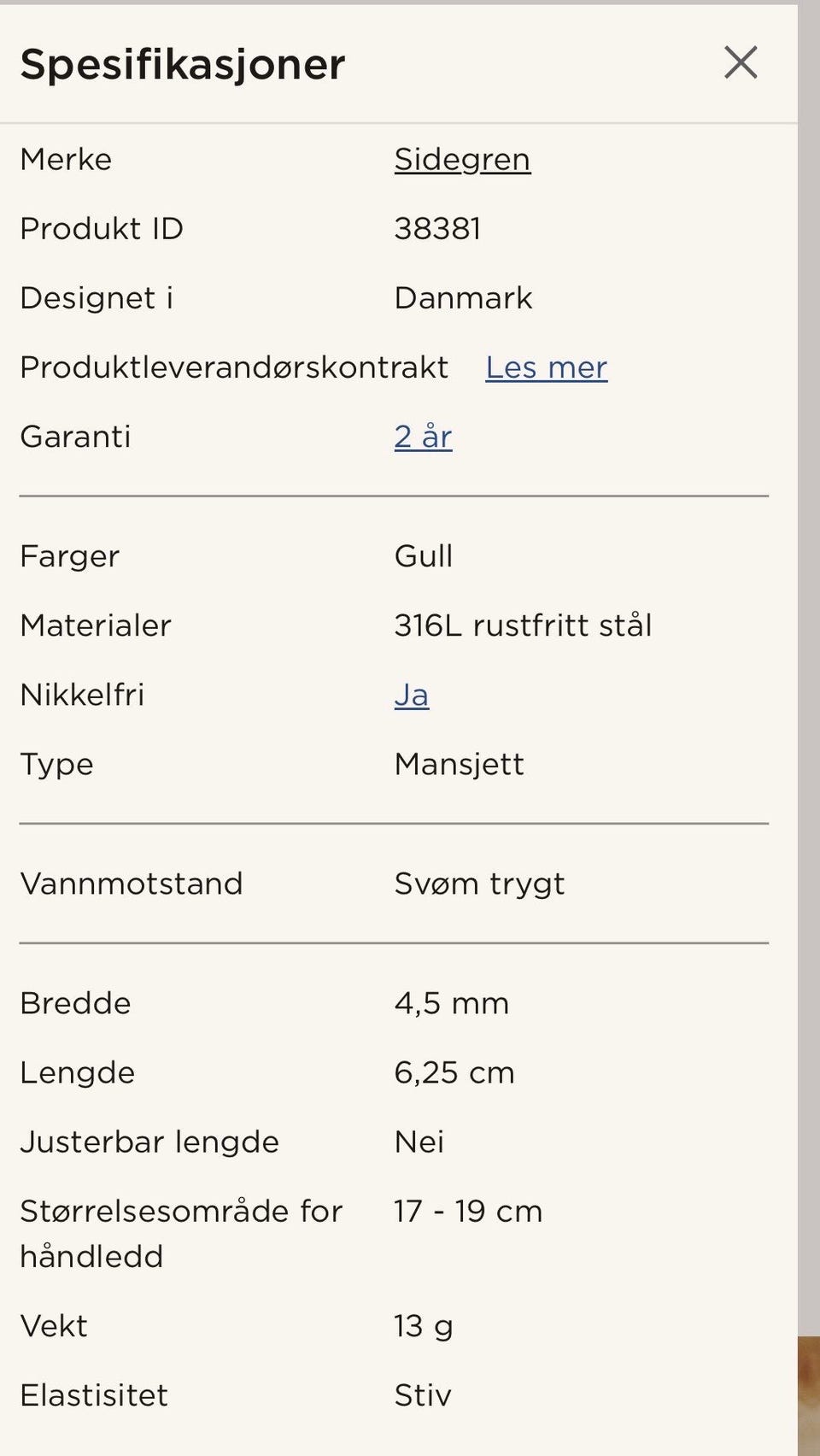Tap the Ja link beside Nikkelfri

point(411,695)
